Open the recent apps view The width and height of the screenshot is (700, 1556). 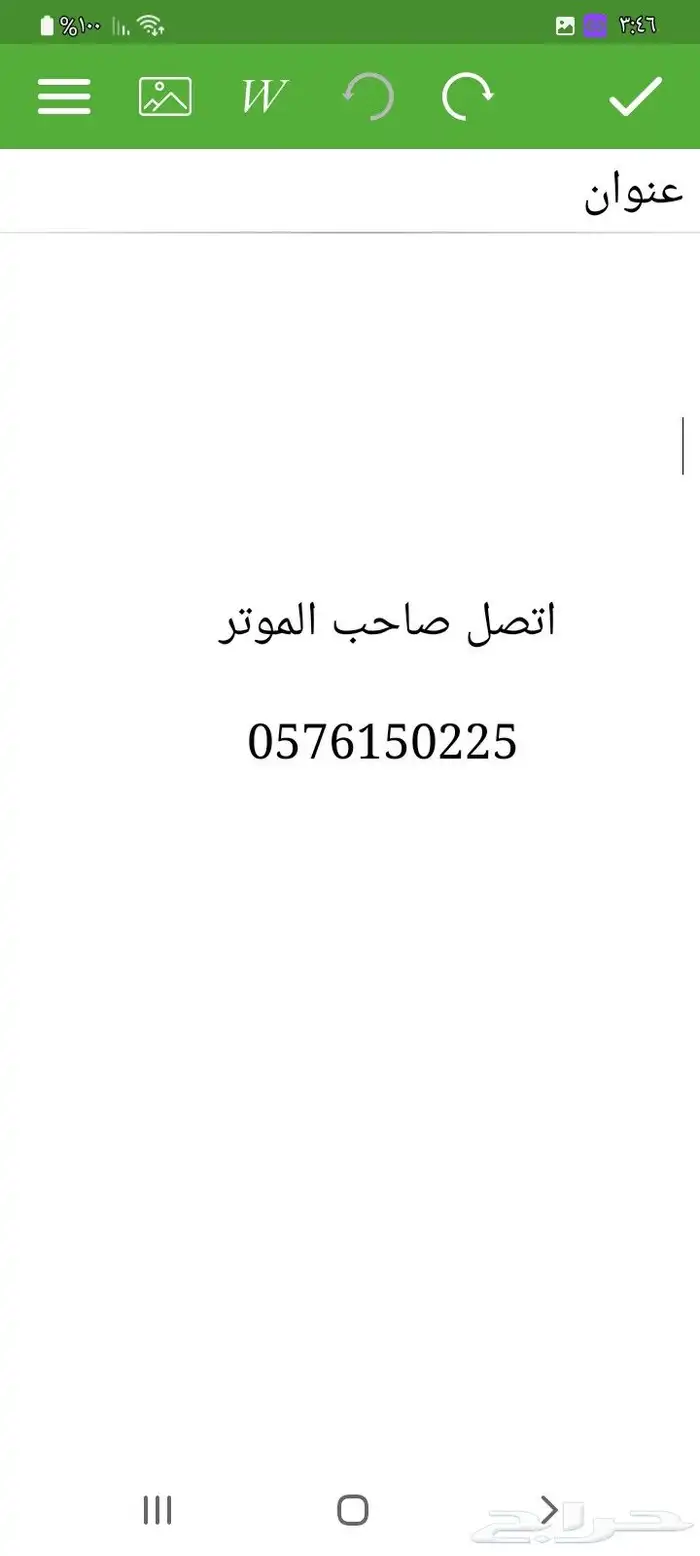tap(157, 1510)
